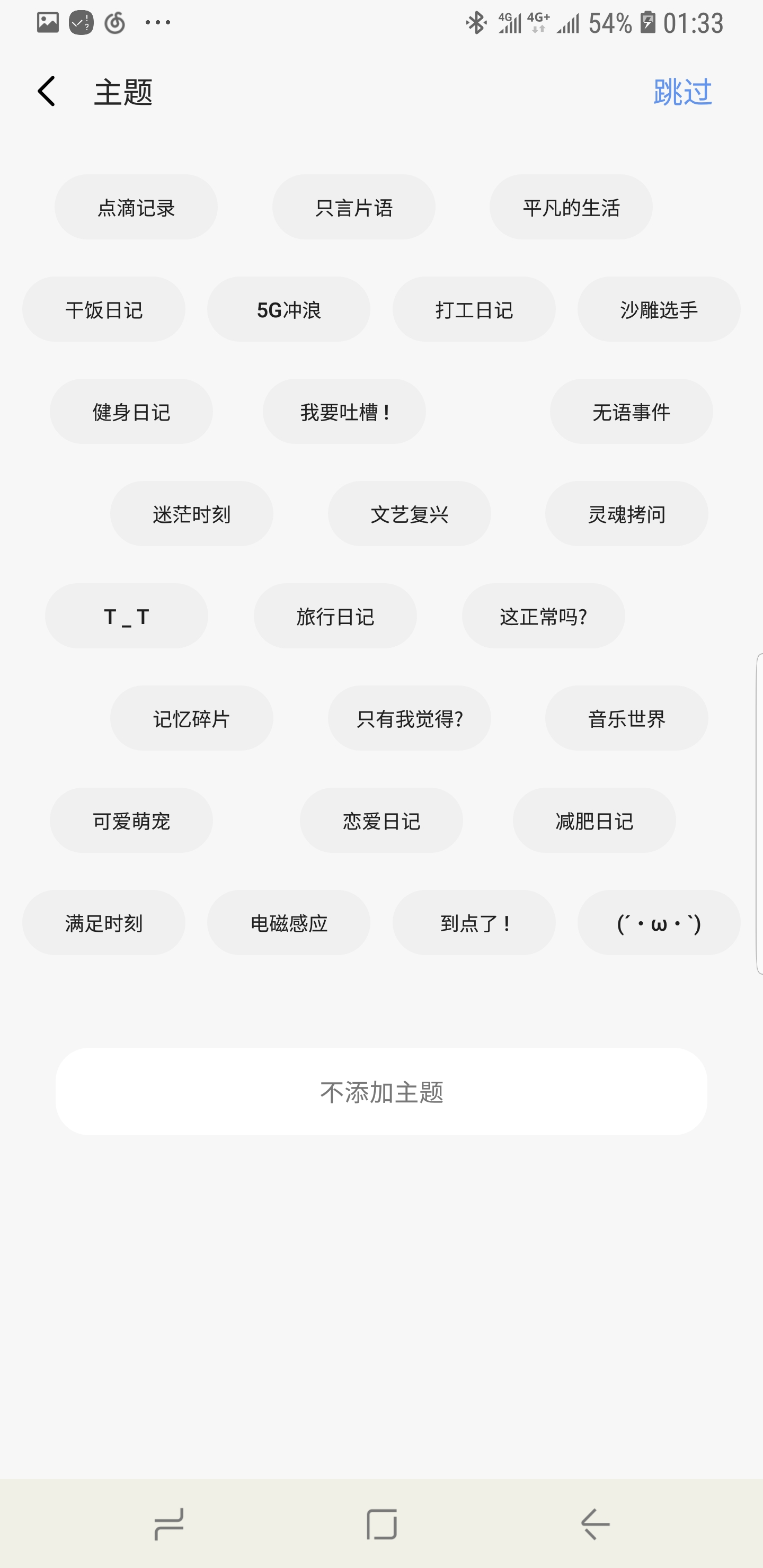Pick the 平凡的生活 theme chip
Image resolution: width=763 pixels, height=1568 pixels.
(571, 207)
